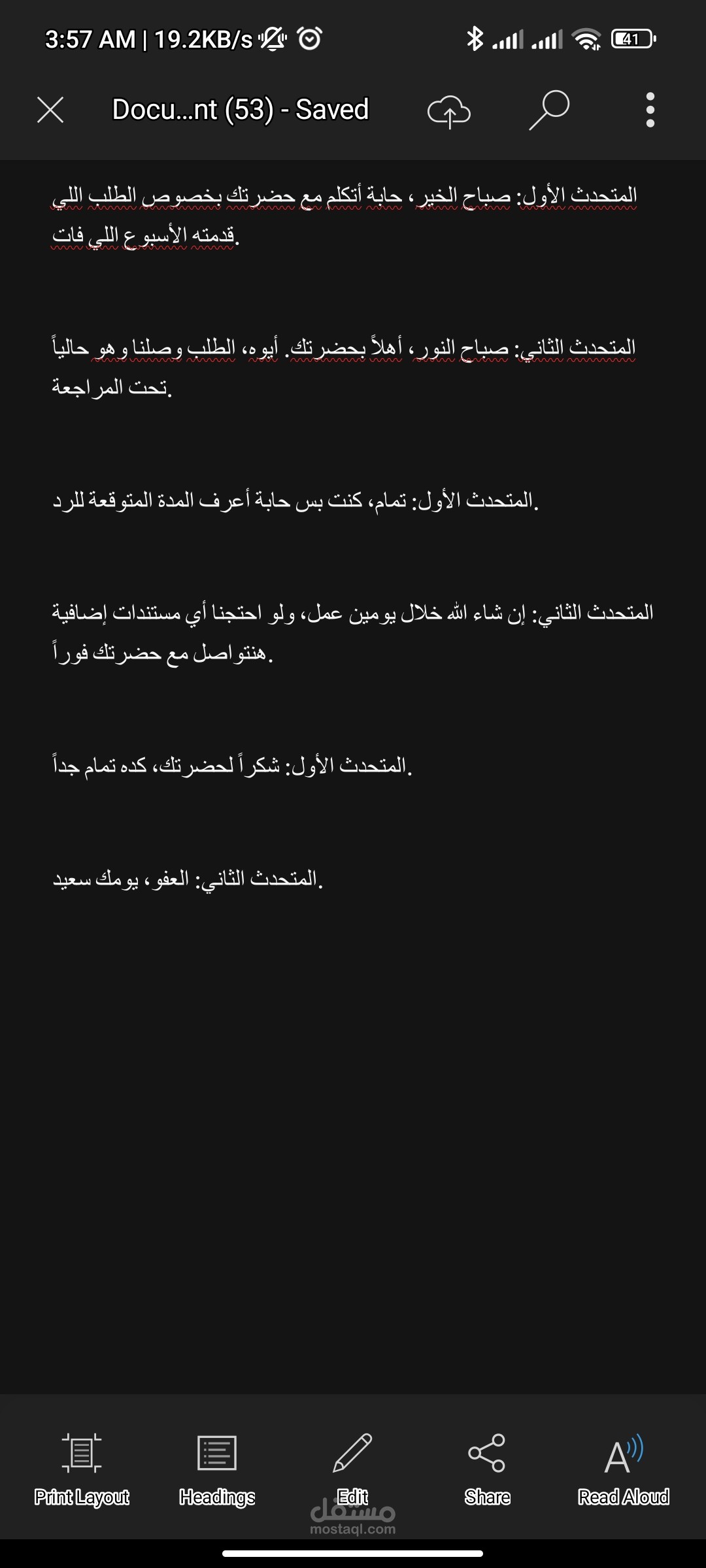Open the three-dot overflow menu
The width and height of the screenshot is (706, 1568).
(649, 111)
